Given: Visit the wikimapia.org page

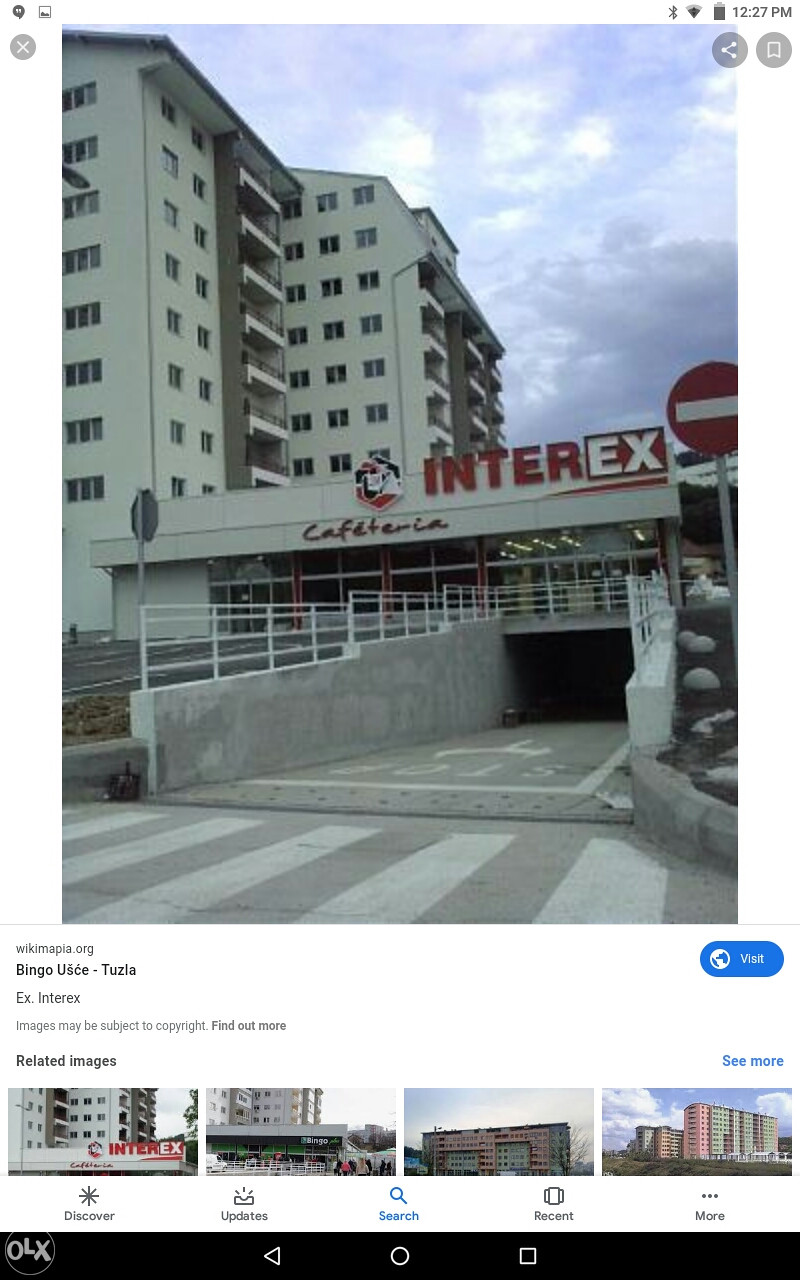Looking at the screenshot, I should [x=741, y=959].
